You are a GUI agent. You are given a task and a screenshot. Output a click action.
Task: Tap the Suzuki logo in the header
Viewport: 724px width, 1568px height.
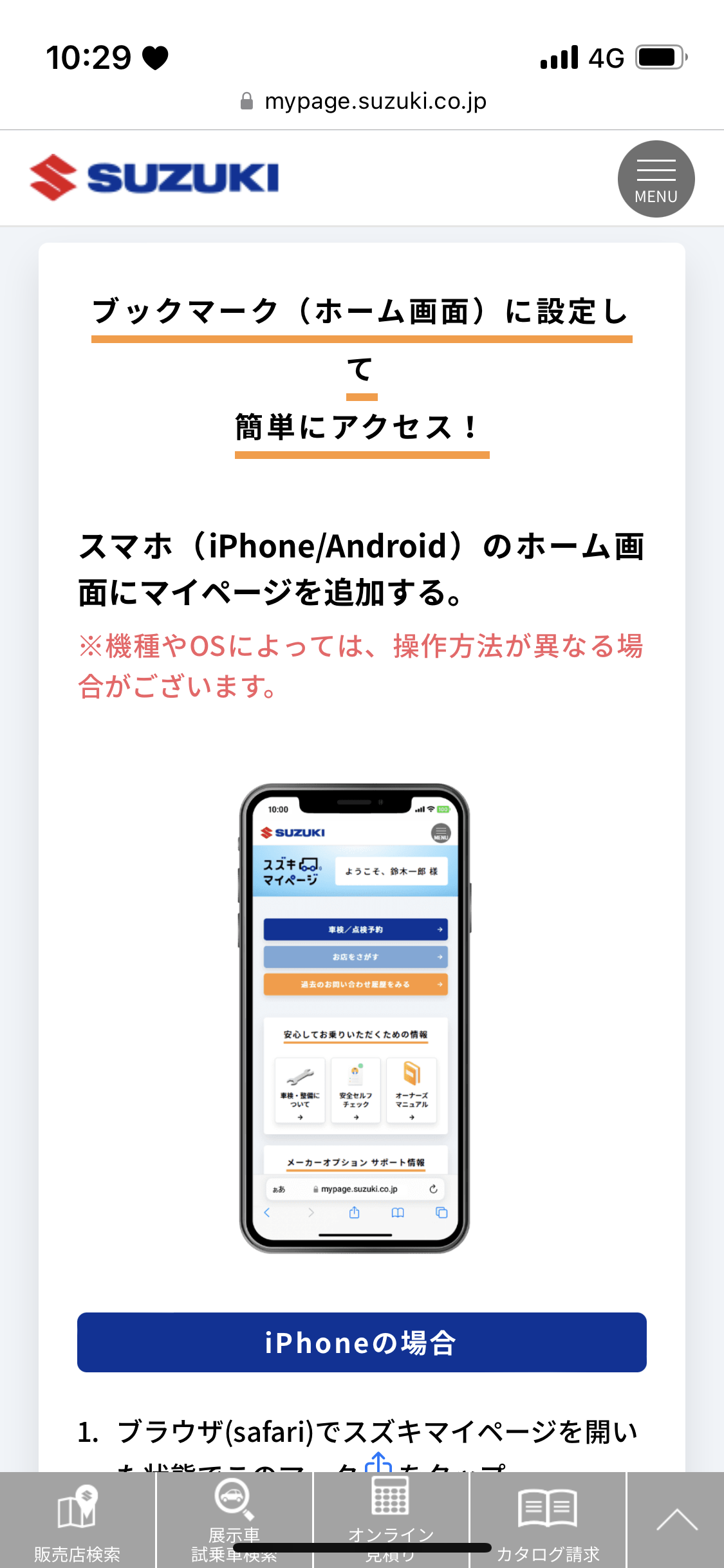coord(154,178)
